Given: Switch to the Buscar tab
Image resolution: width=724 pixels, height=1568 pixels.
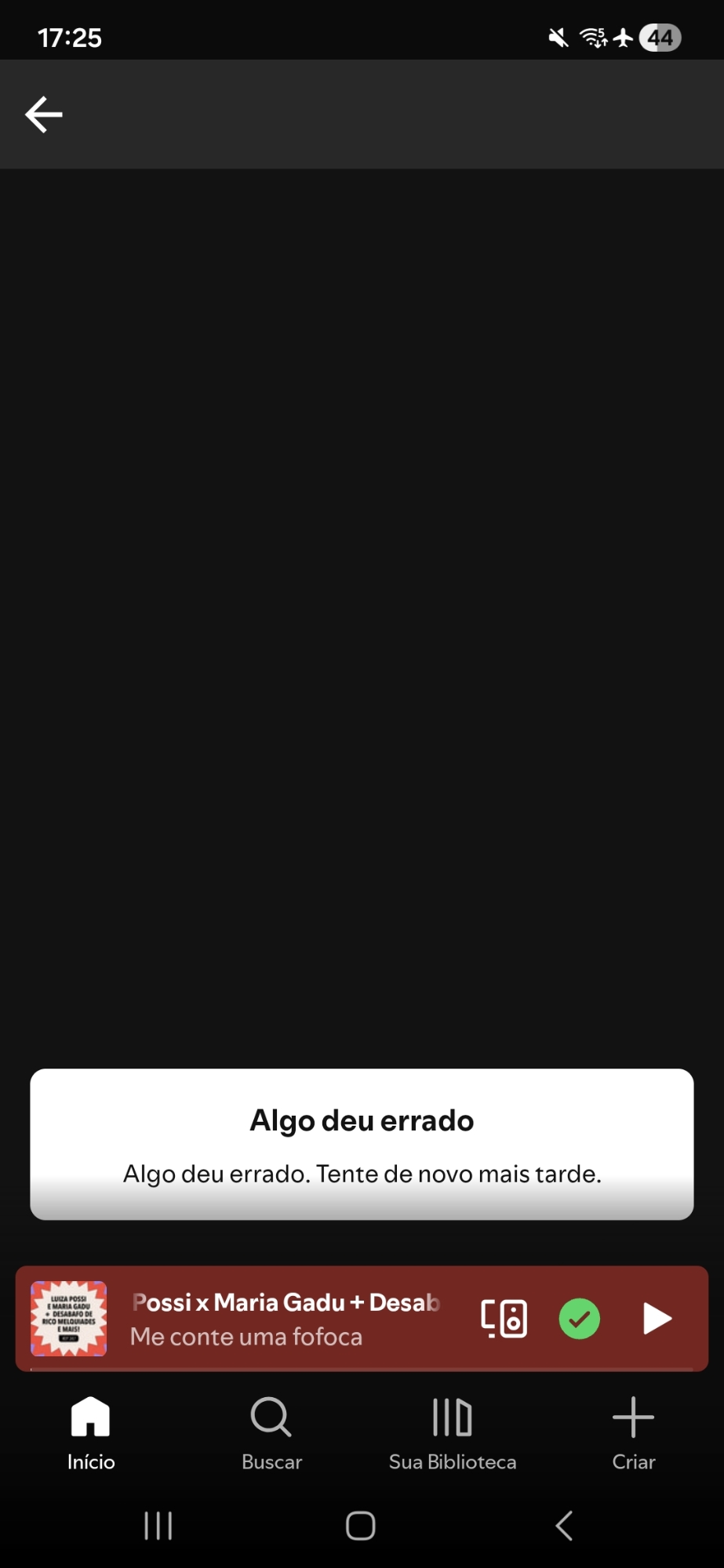Looking at the screenshot, I should pyautogui.click(x=271, y=1433).
